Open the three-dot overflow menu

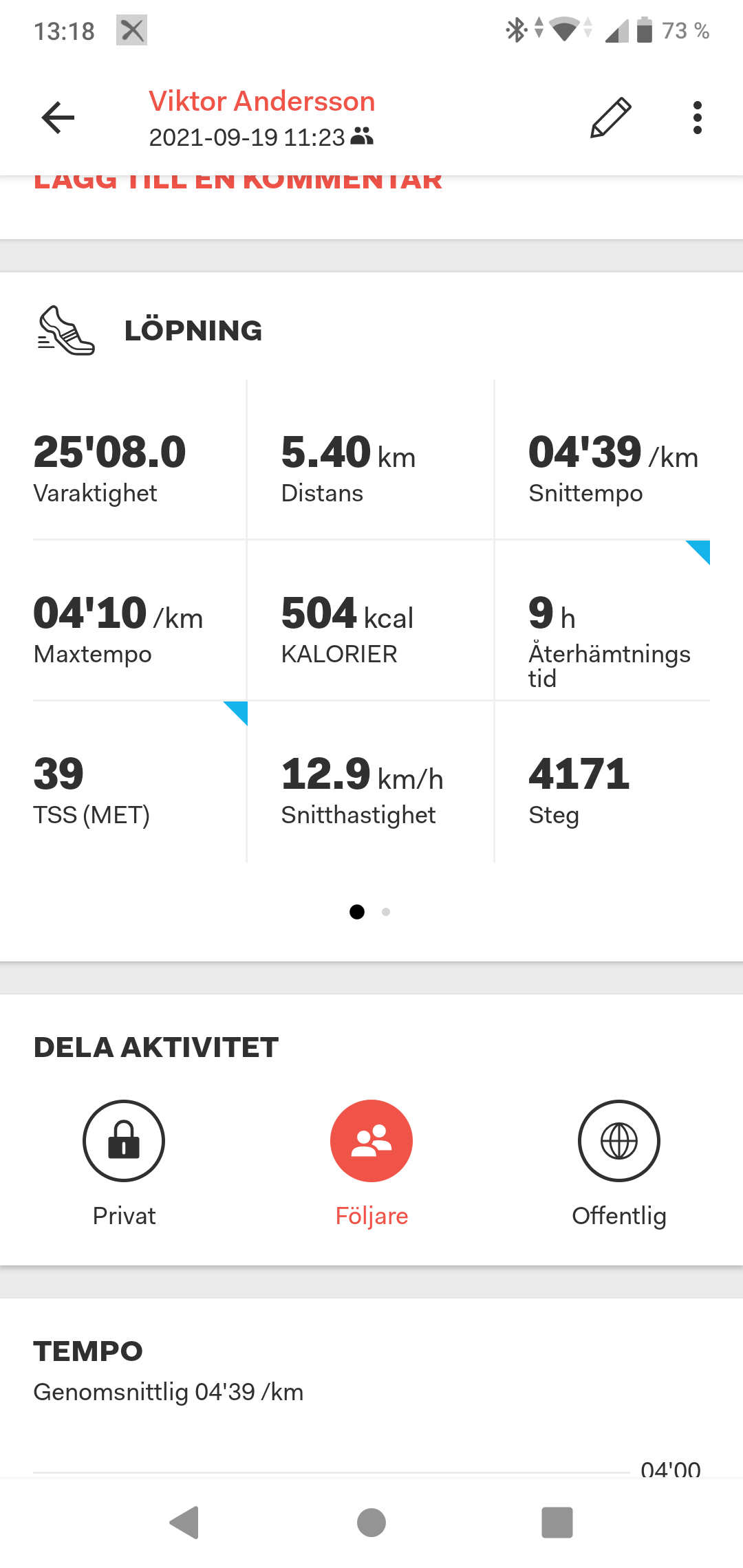click(698, 118)
